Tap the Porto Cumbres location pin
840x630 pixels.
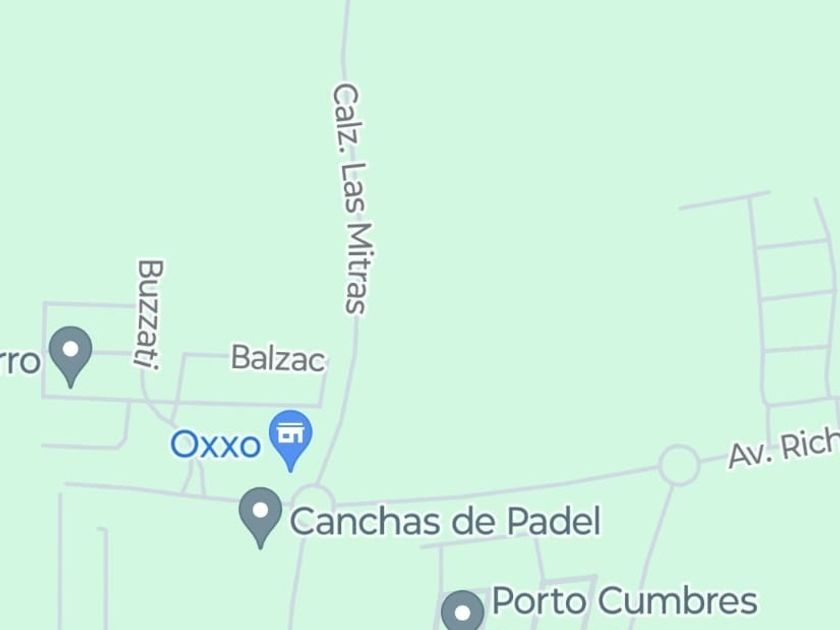pos(463,609)
